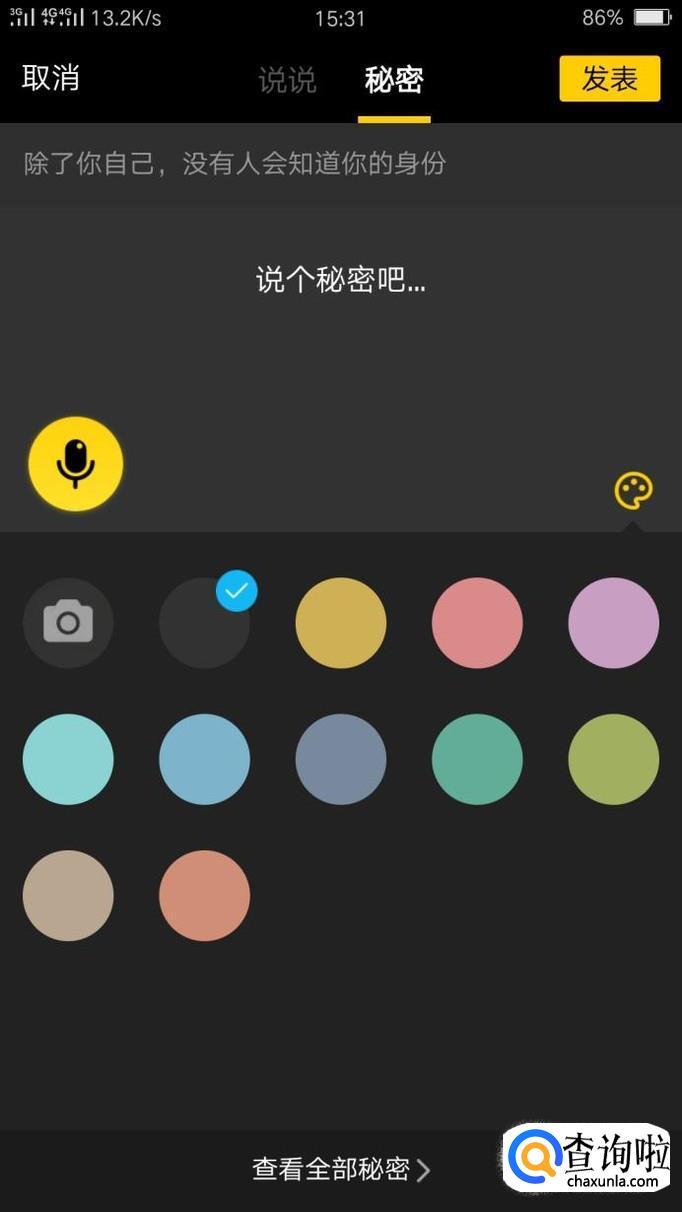Pick the lilac purple swatch
Image resolution: width=682 pixels, height=1212 pixels.
(x=614, y=623)
